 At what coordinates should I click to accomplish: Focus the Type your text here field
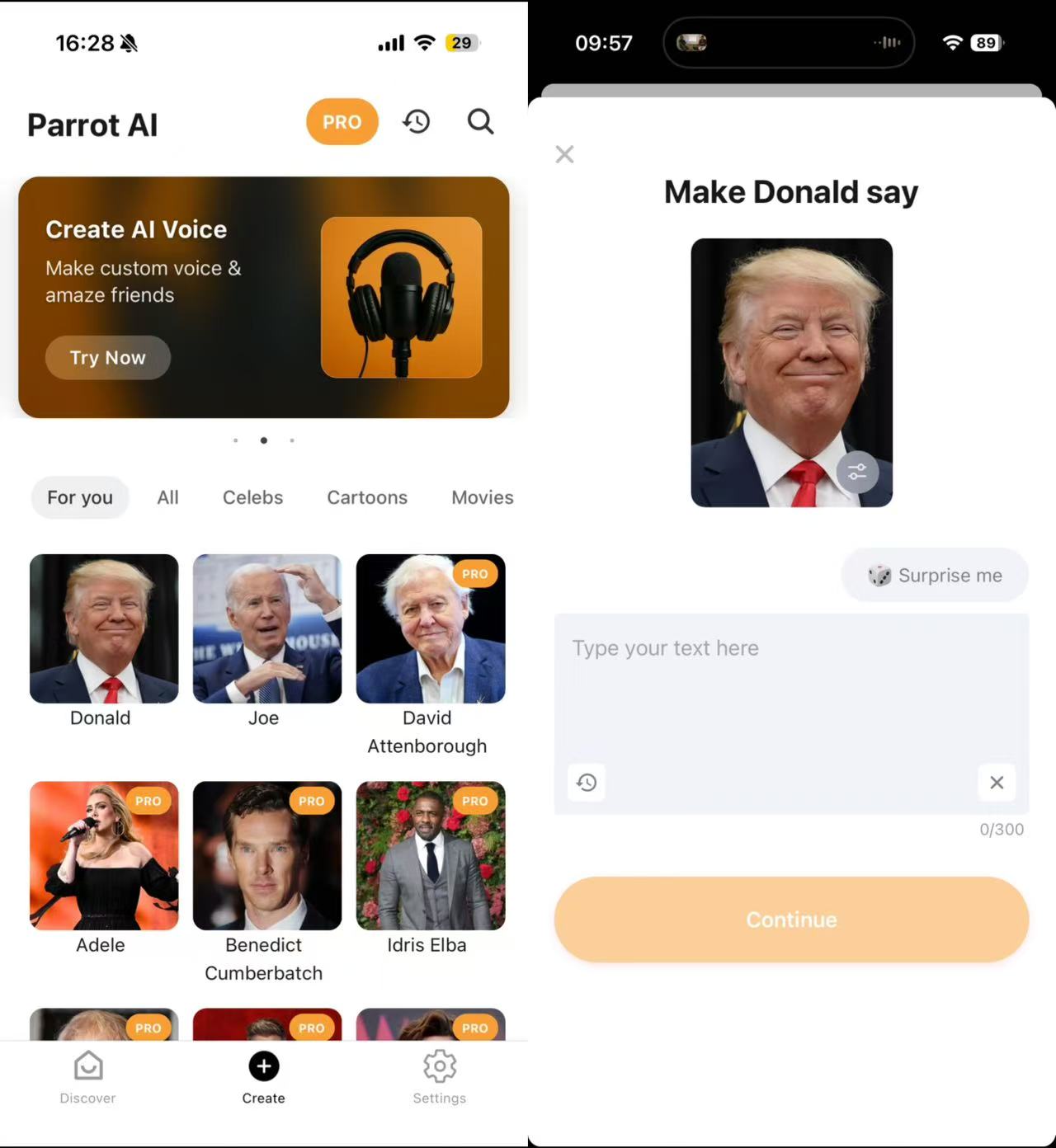coord(790,693)
